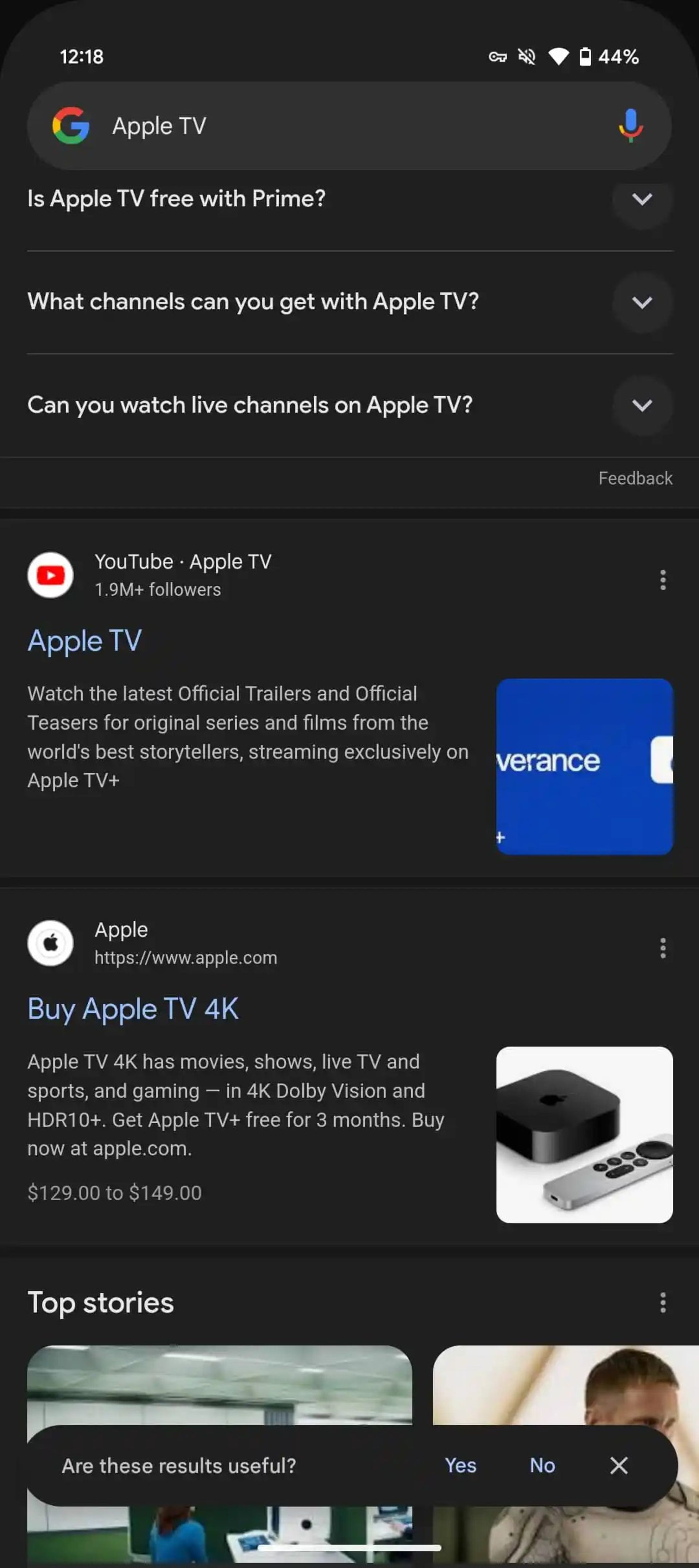This screenshot has width=699, height=1568.
Task: Expand "What channels can you get with Apple TV?"
Action: [x=642, y=302]
